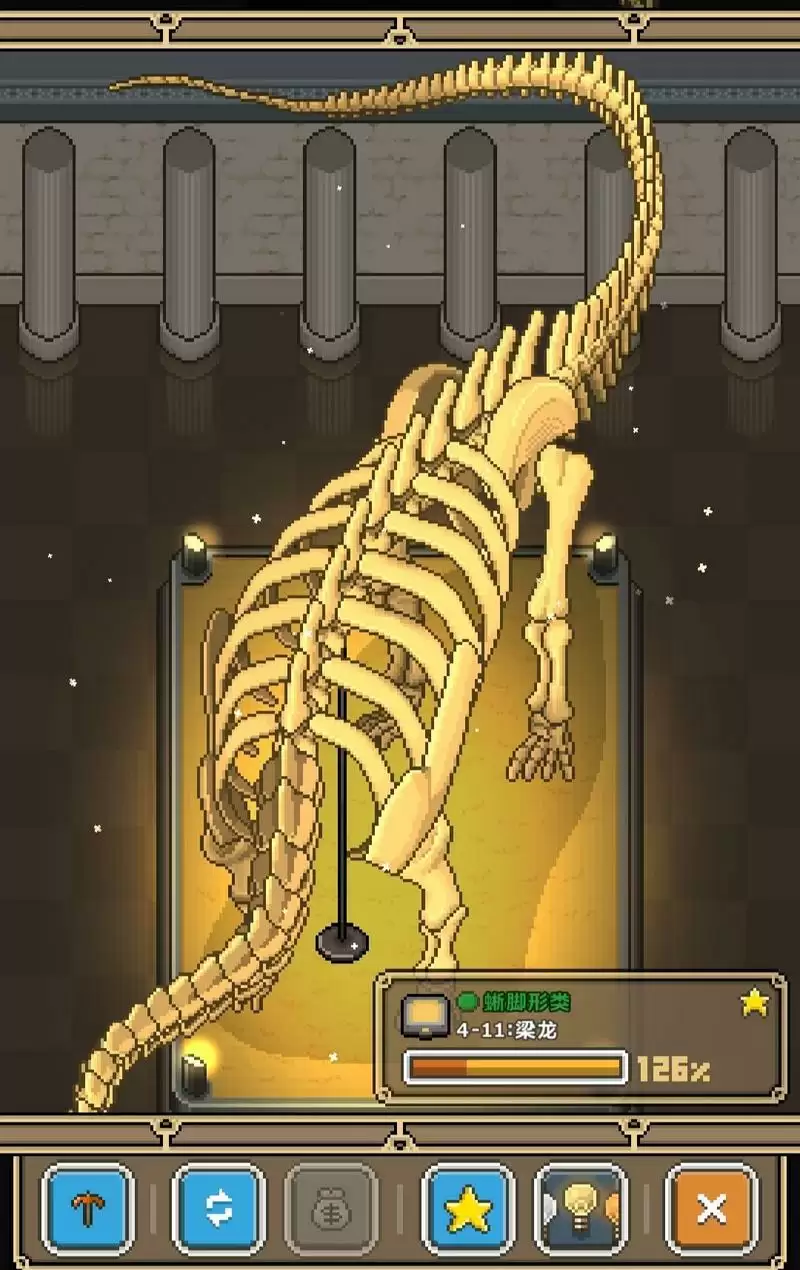Close the exhibit view with the X

(711, 1209)
